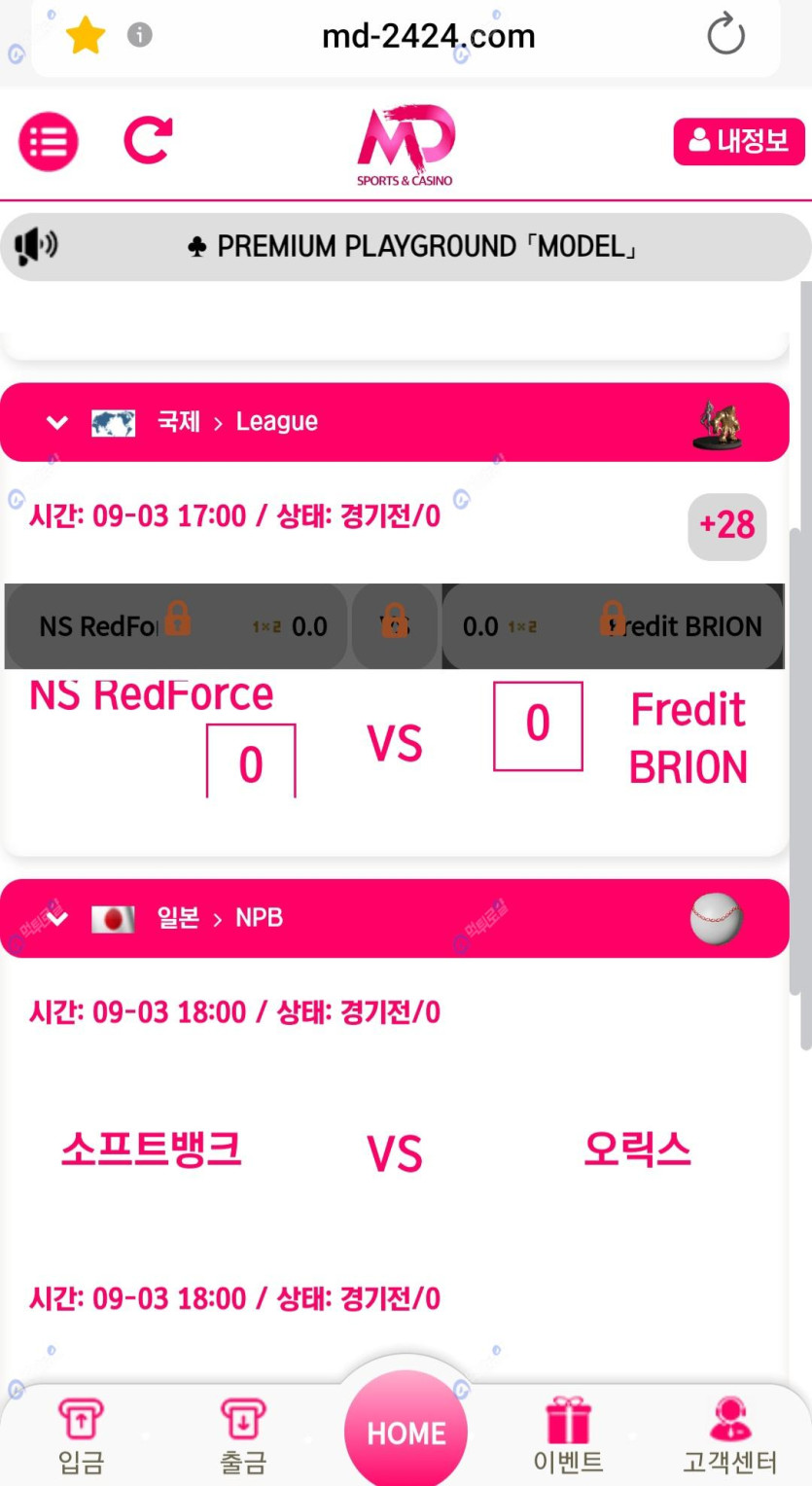The image size is (812, 1486).
Task: Open 입금 deposit page
Action: [81, 1435]
